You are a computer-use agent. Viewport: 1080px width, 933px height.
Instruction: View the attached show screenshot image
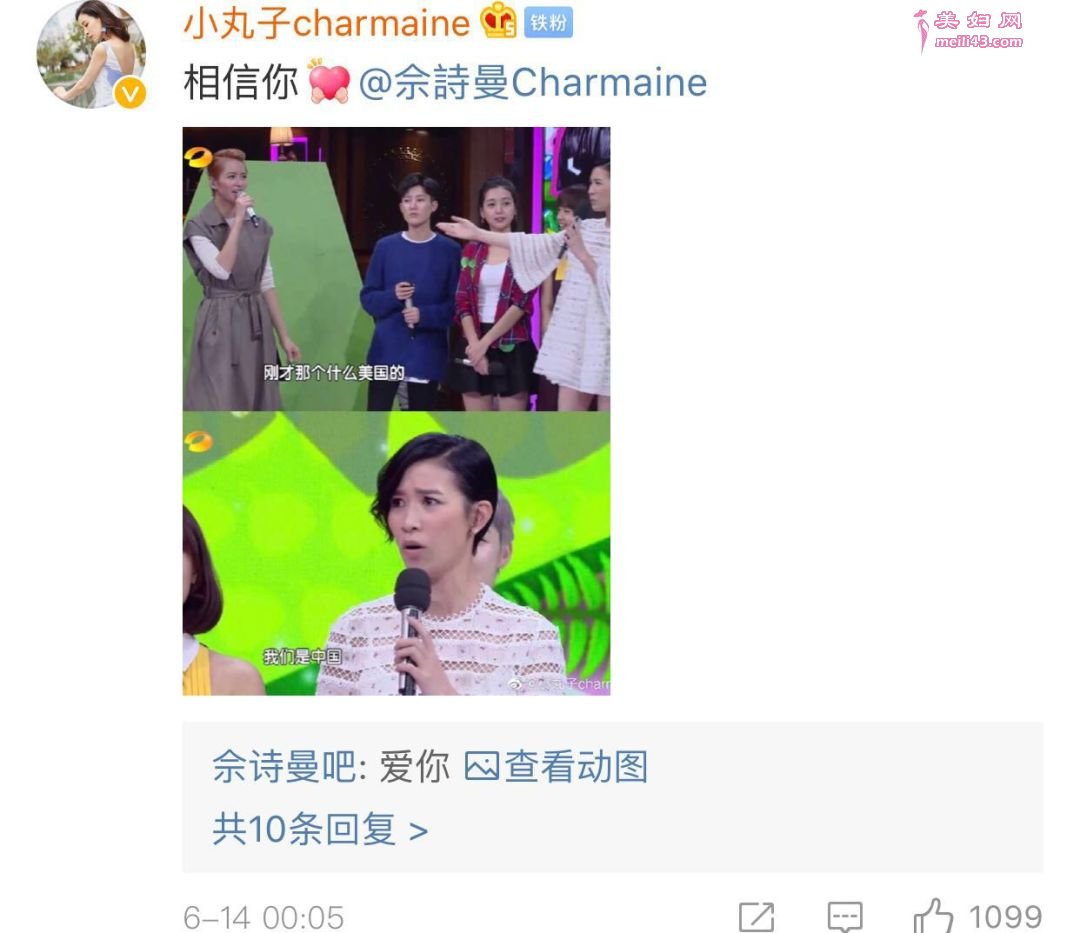point(396,410)
